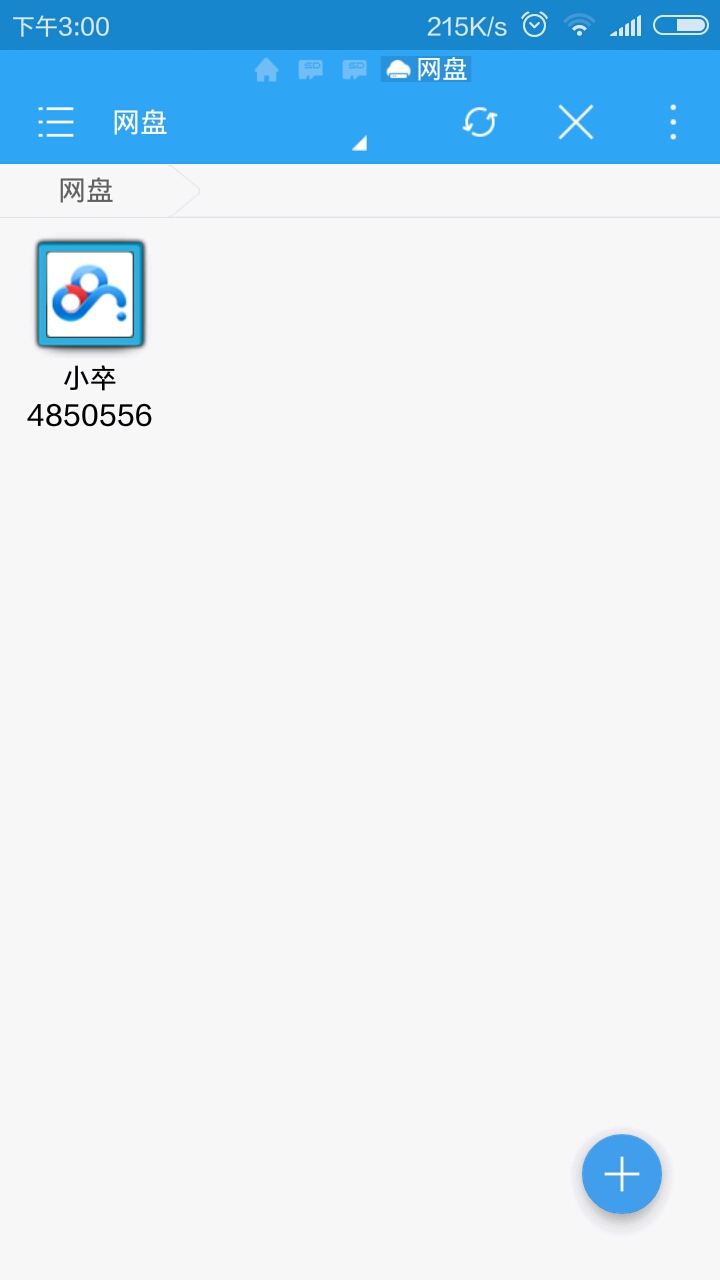Open the hamburger drawer menu
The image size is (720, 1280).
pyautogui.click(x=56, y=122)
